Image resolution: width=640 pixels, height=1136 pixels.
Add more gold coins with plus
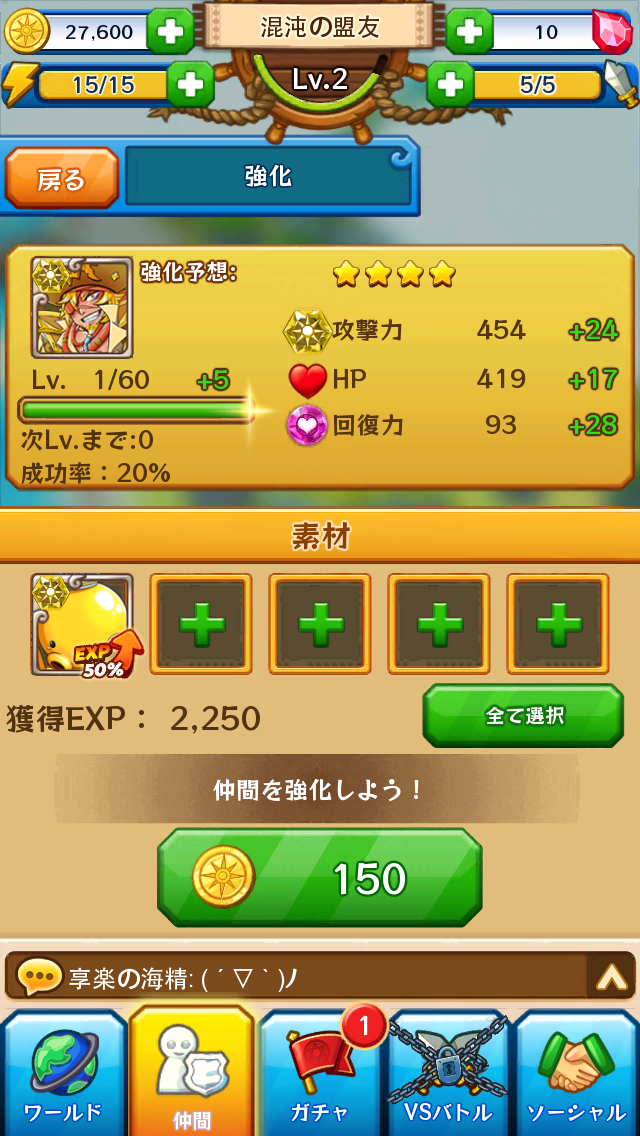point(170,32)
